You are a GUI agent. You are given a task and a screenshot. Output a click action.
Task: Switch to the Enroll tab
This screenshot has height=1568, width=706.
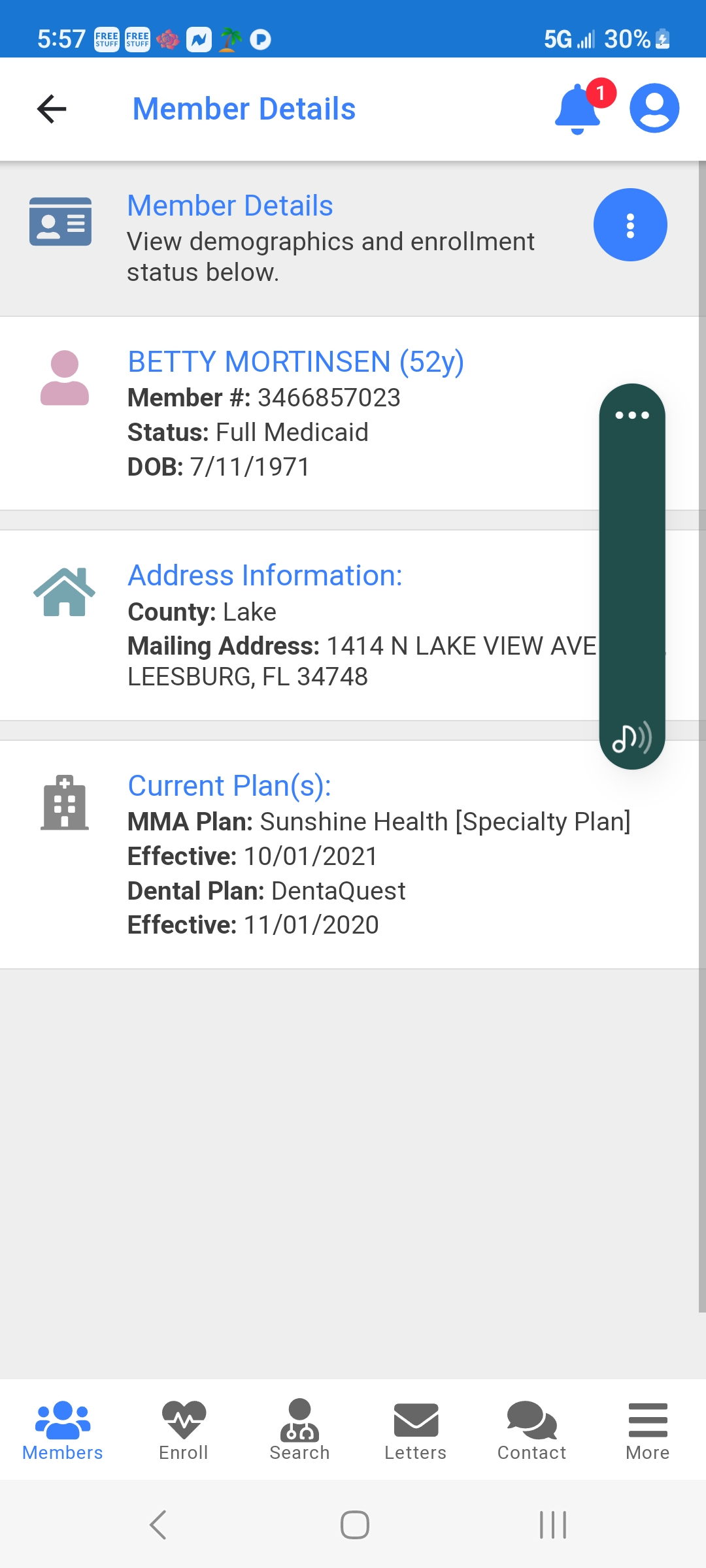pyautogui.click(x=184, y=1430)
